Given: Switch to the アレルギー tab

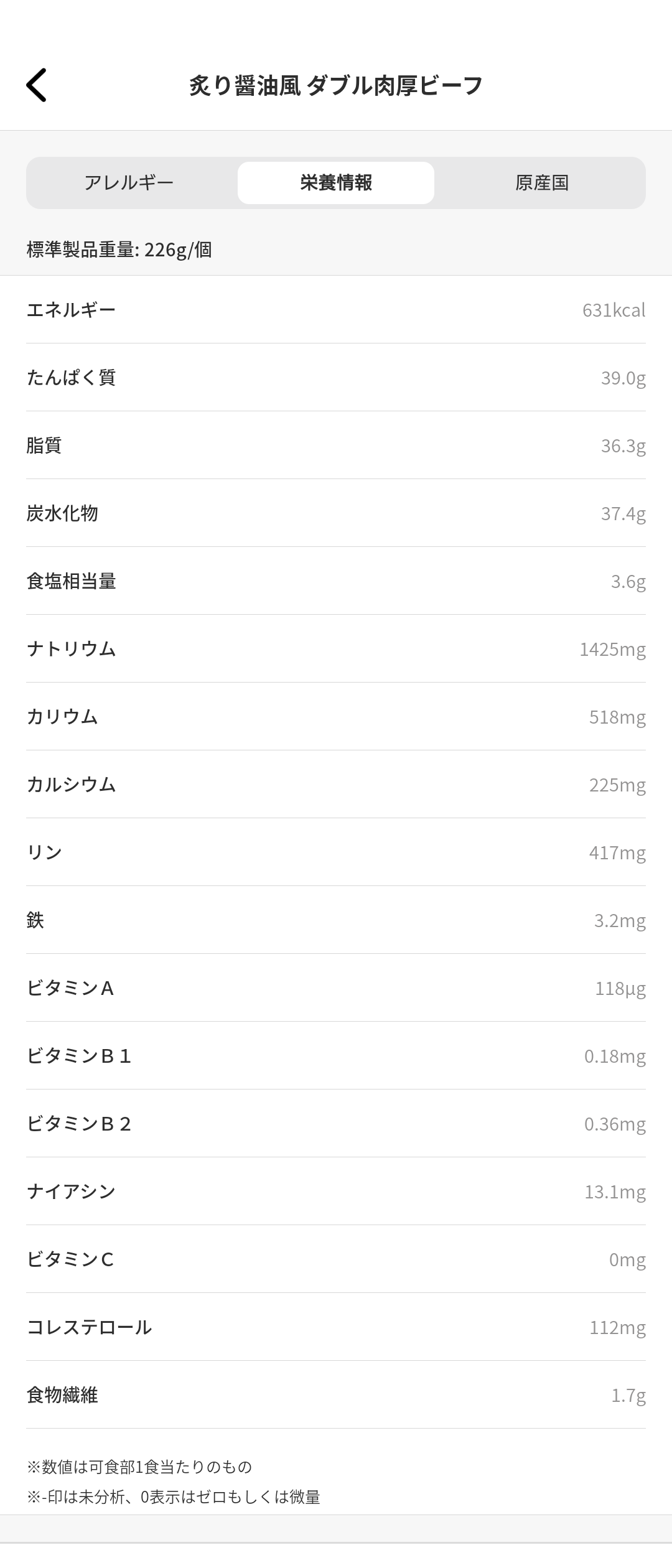Looking at the screenshot, I should [129, 183].
